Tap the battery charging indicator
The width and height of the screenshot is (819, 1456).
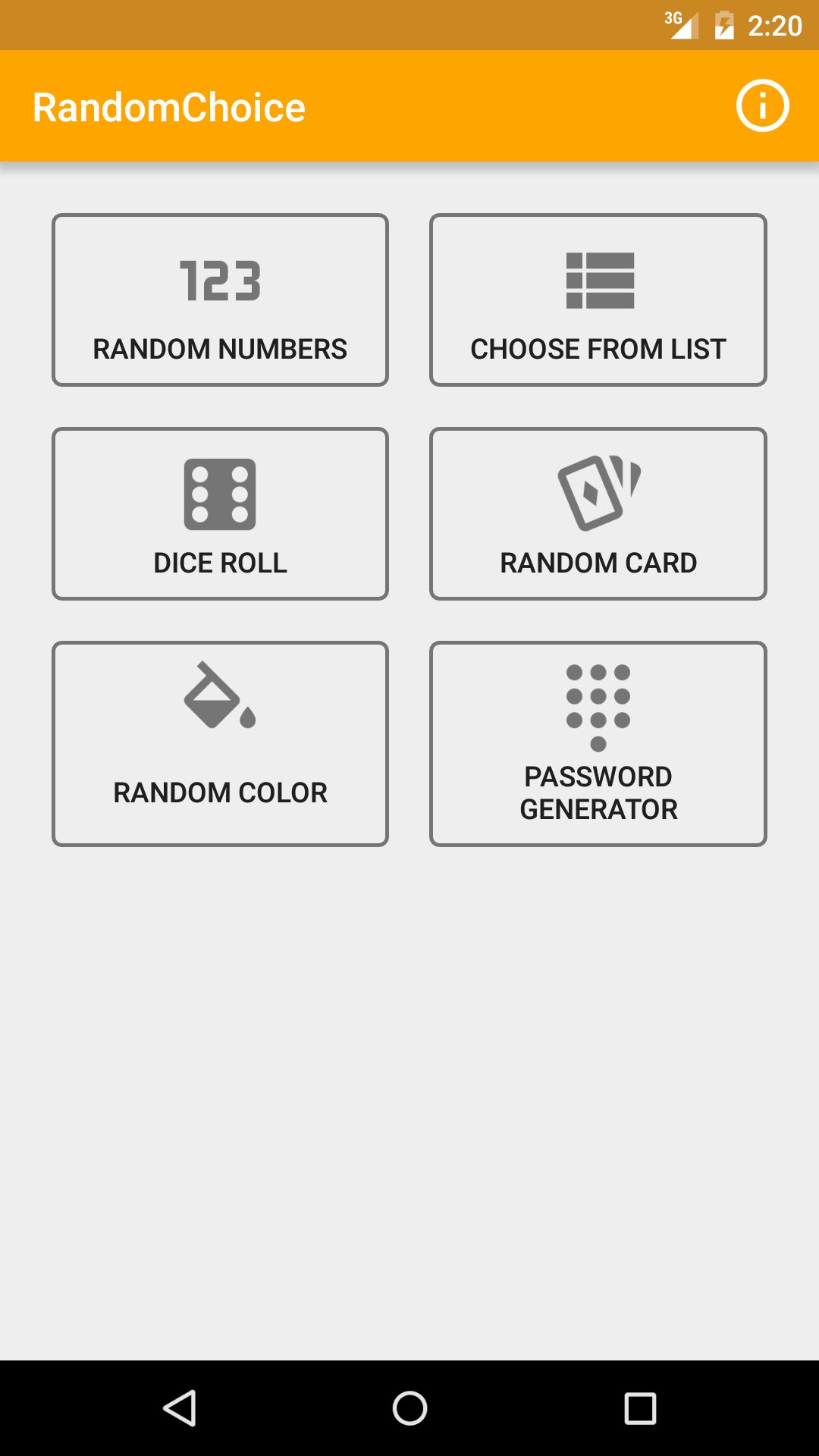pyautogui.click(x=724, y=25)
